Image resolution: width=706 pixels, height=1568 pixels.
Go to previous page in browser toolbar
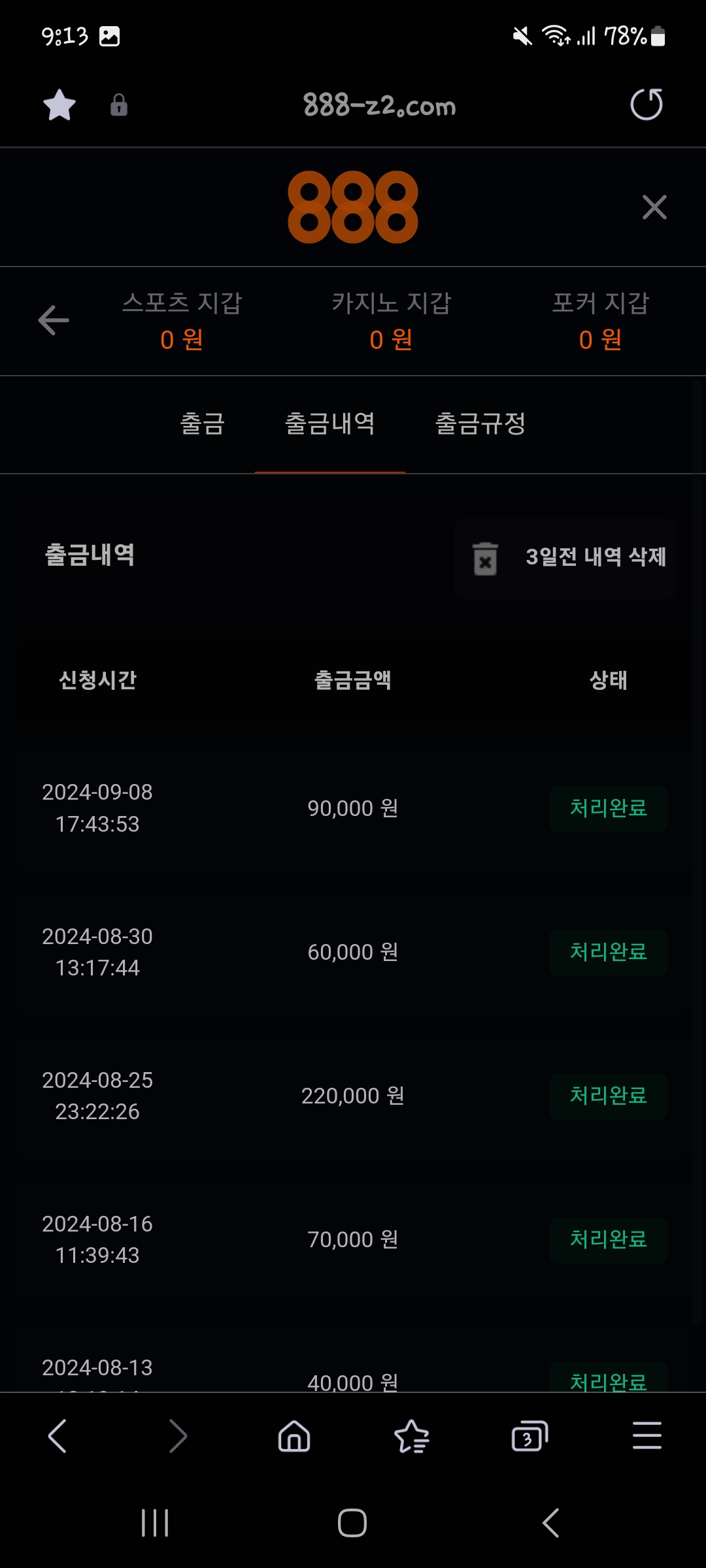tap(58, 1436)
